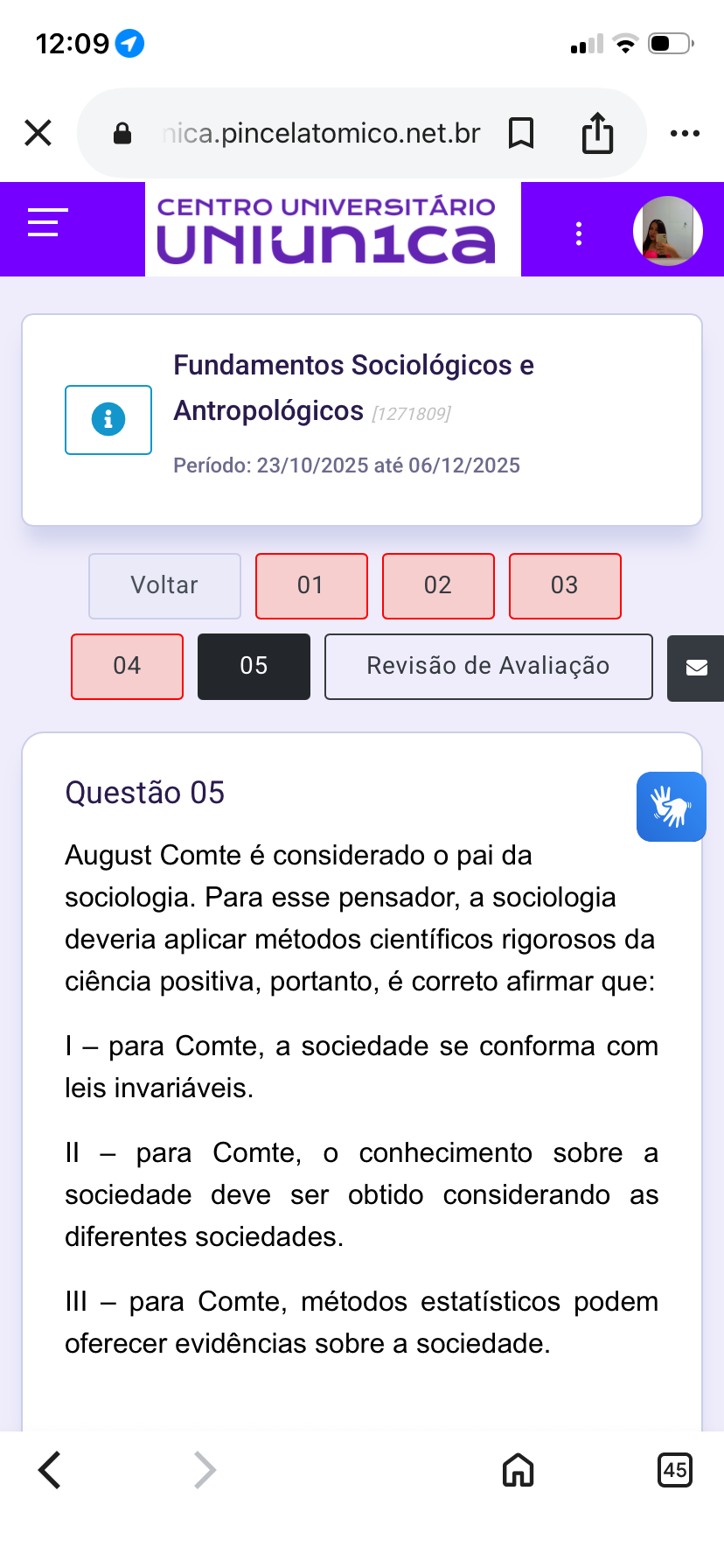Select question 05
Screen dimensions: 724x1568
pos(254,666)
